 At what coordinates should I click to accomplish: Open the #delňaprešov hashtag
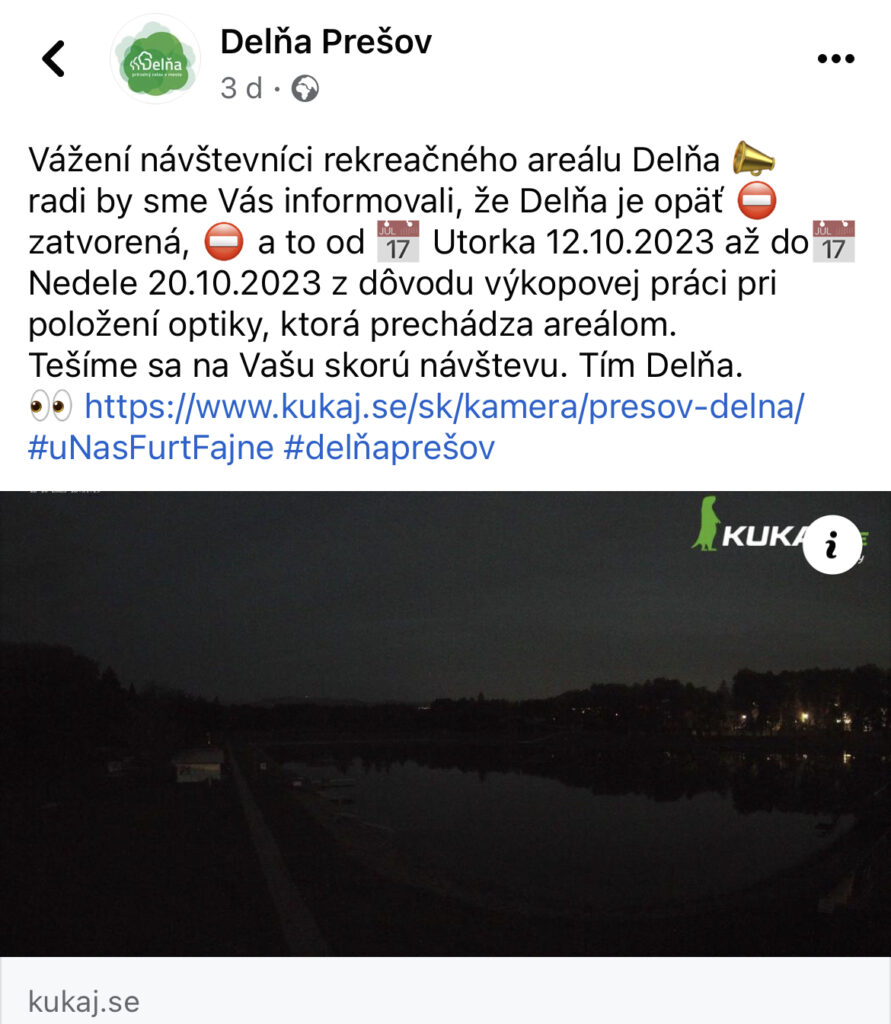tap(389, 447)
